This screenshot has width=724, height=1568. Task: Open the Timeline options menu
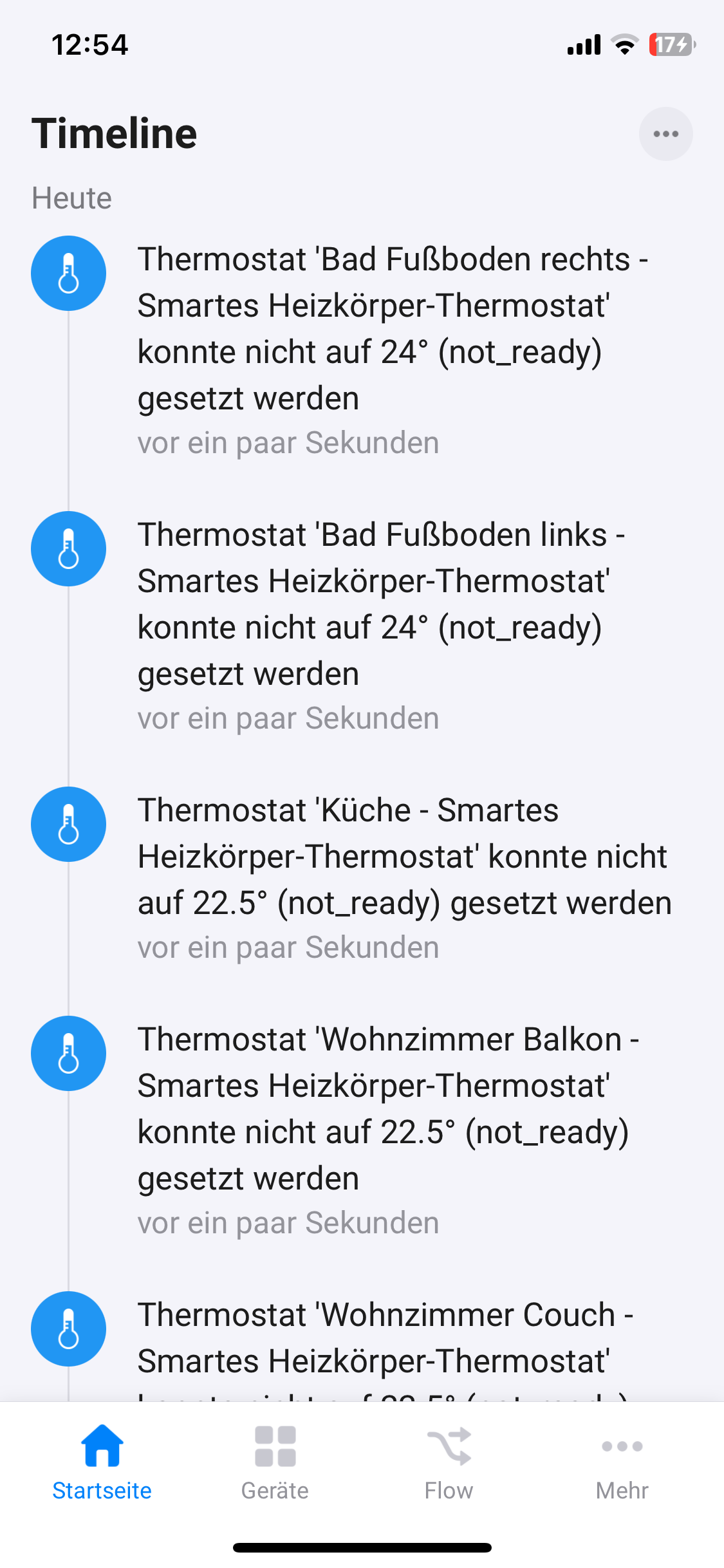665,134
